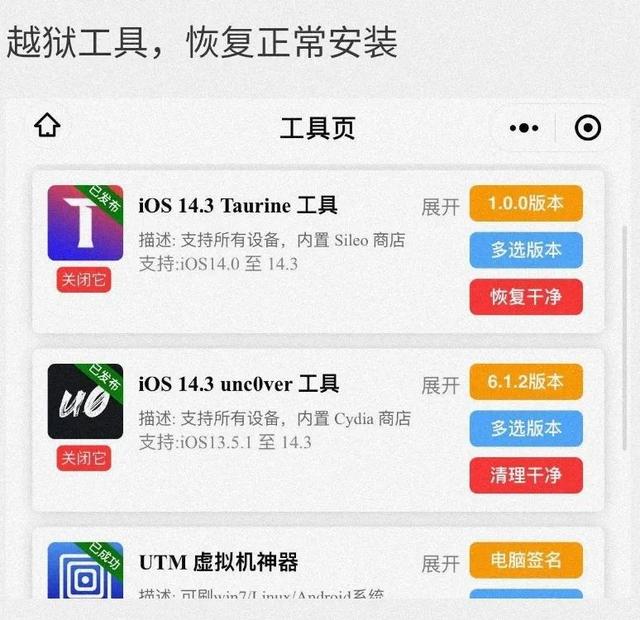640x620 pixels.
Task: Expand the iOS 14.3 Taurine tool details
Action: tap(440, 207)
